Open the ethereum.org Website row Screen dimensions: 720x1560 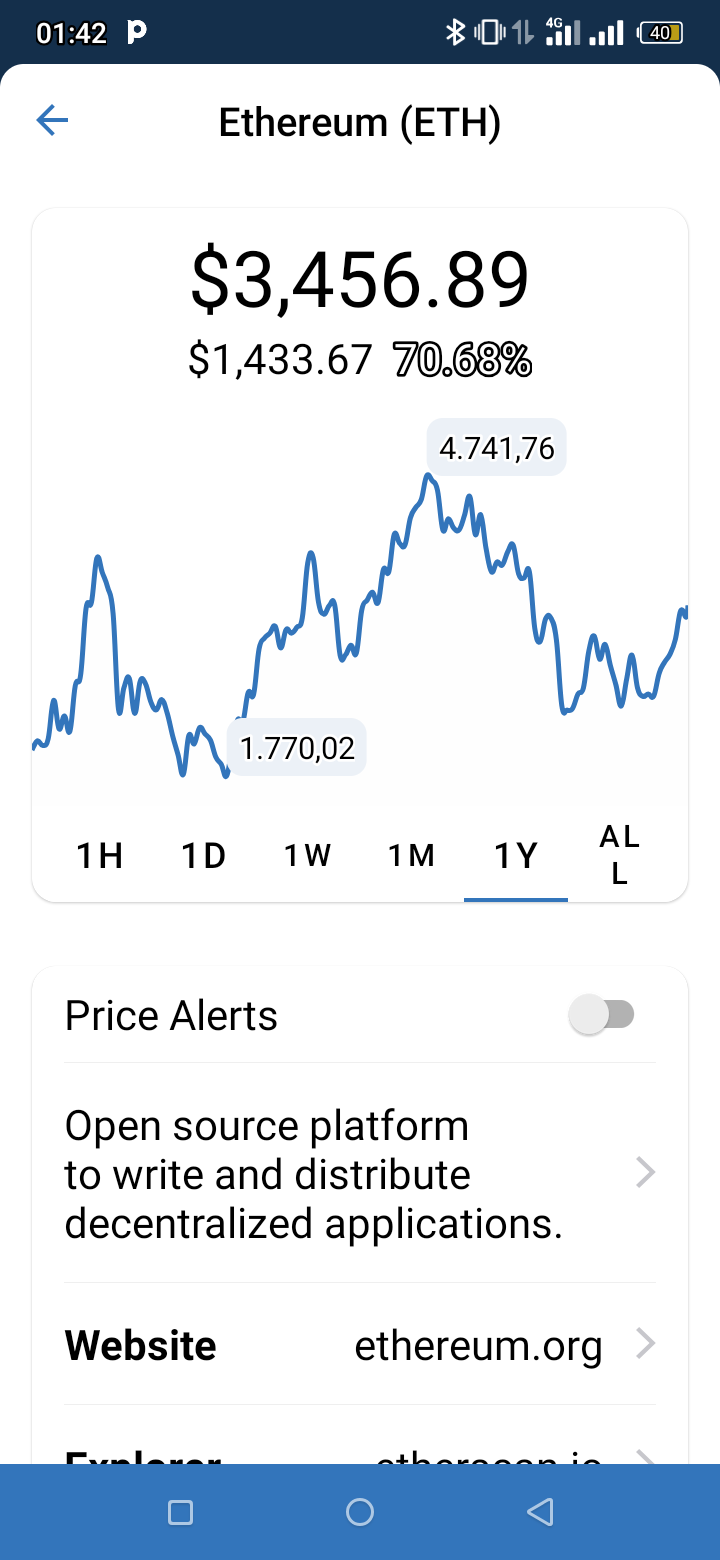pos(360,1345)
